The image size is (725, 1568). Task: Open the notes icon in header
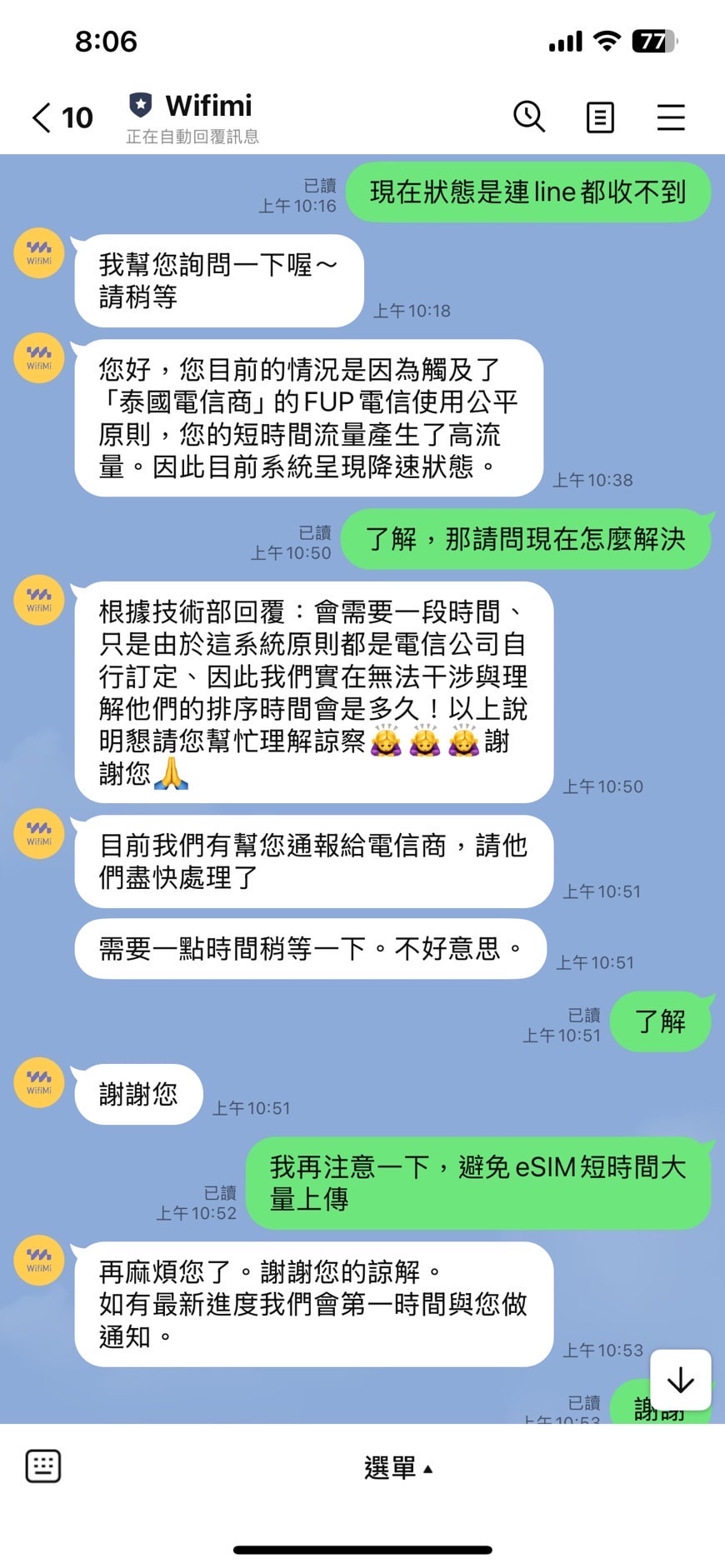(x=600, y=117)
